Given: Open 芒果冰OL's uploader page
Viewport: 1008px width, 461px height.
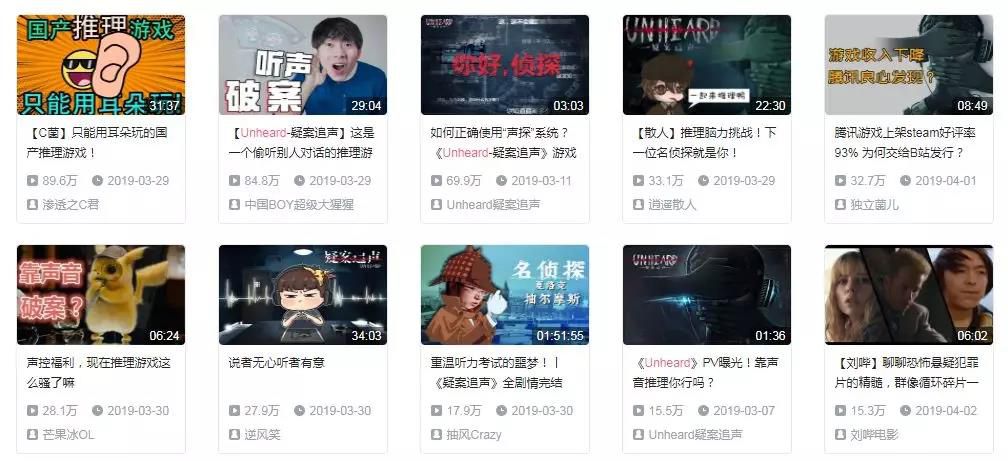Looking at the screenshot, I should pyautogui.click(x=68, y=435).
